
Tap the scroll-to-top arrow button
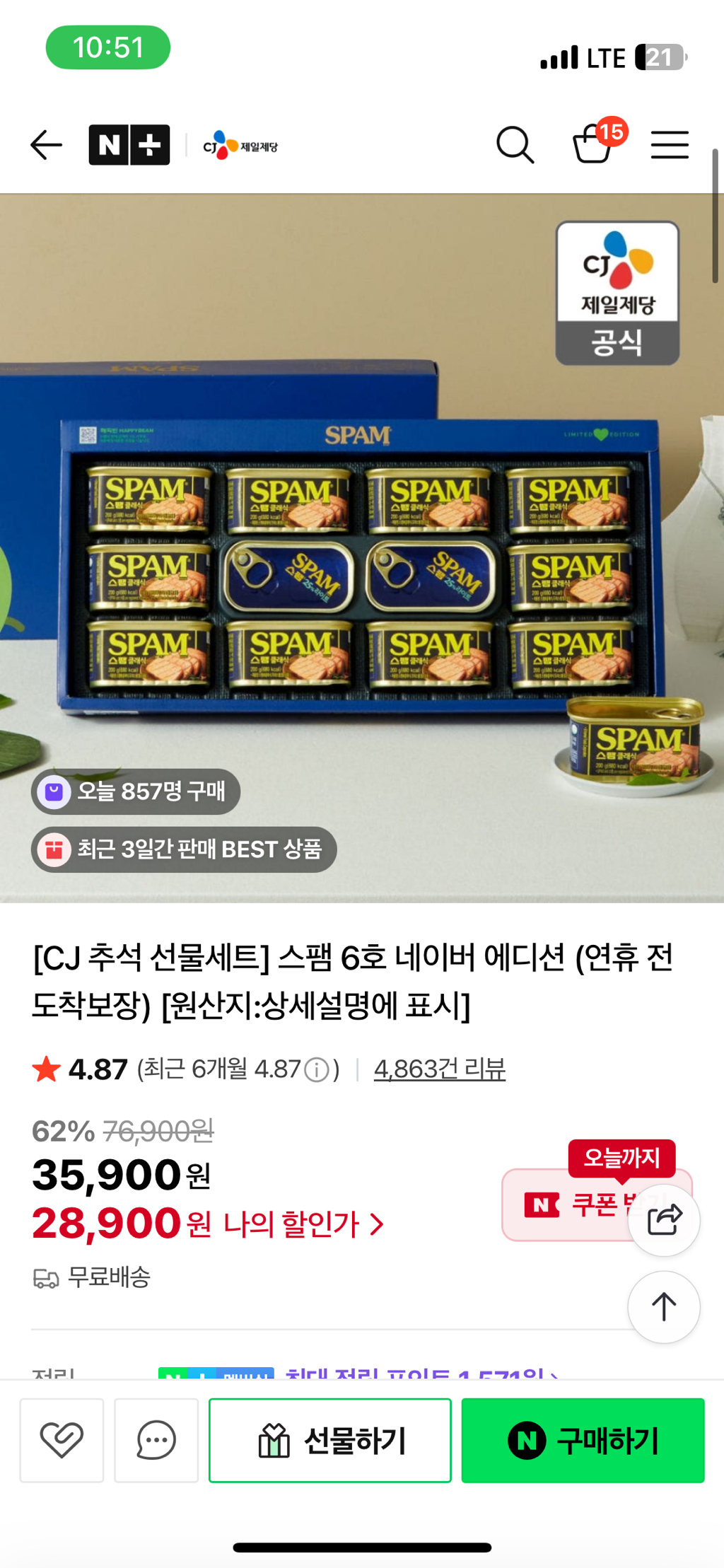coord(663,1307)
